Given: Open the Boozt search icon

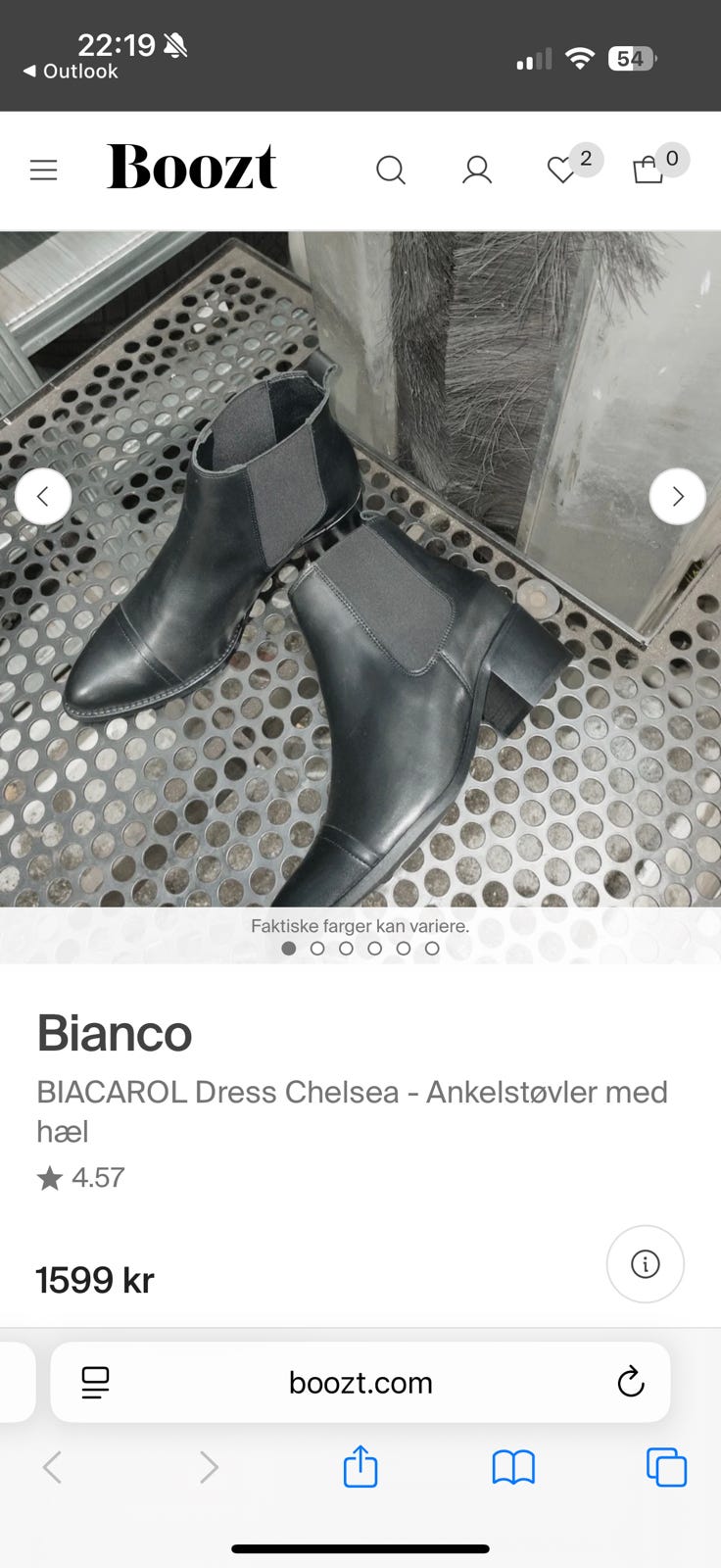Looking at the screenshot, I should [391, 170].
